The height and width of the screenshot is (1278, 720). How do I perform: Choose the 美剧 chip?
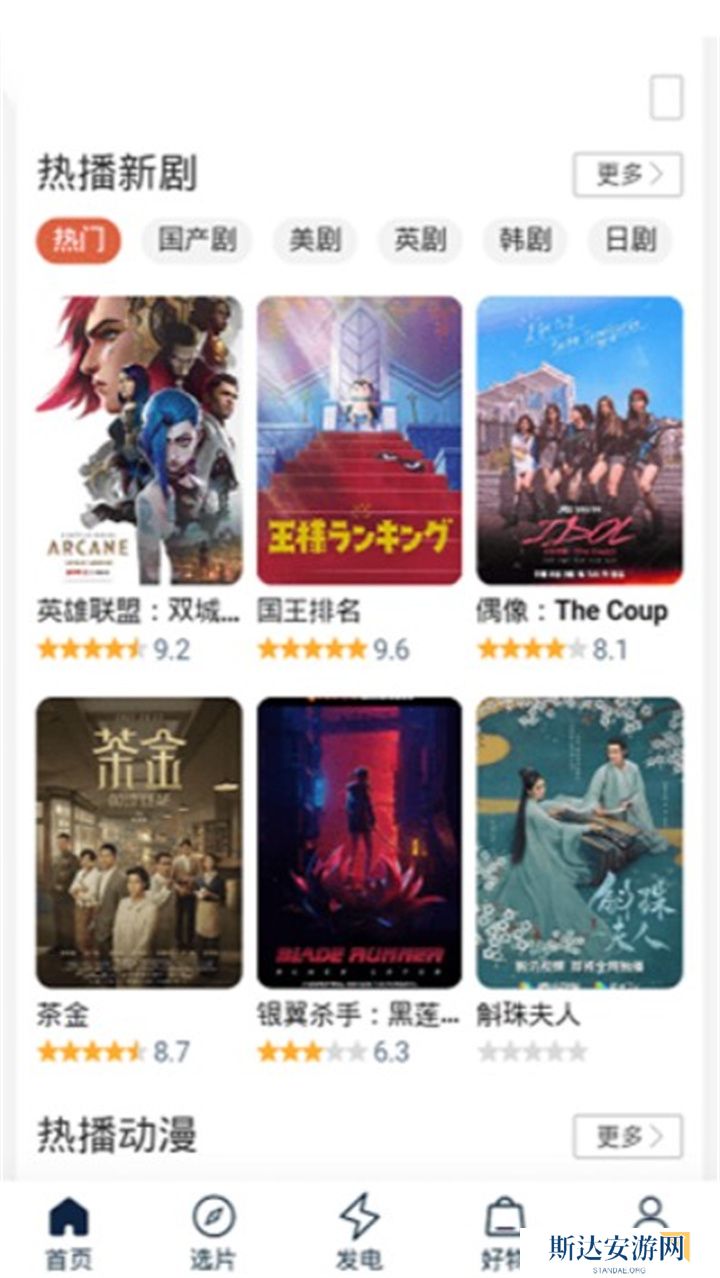coord(315,240)
